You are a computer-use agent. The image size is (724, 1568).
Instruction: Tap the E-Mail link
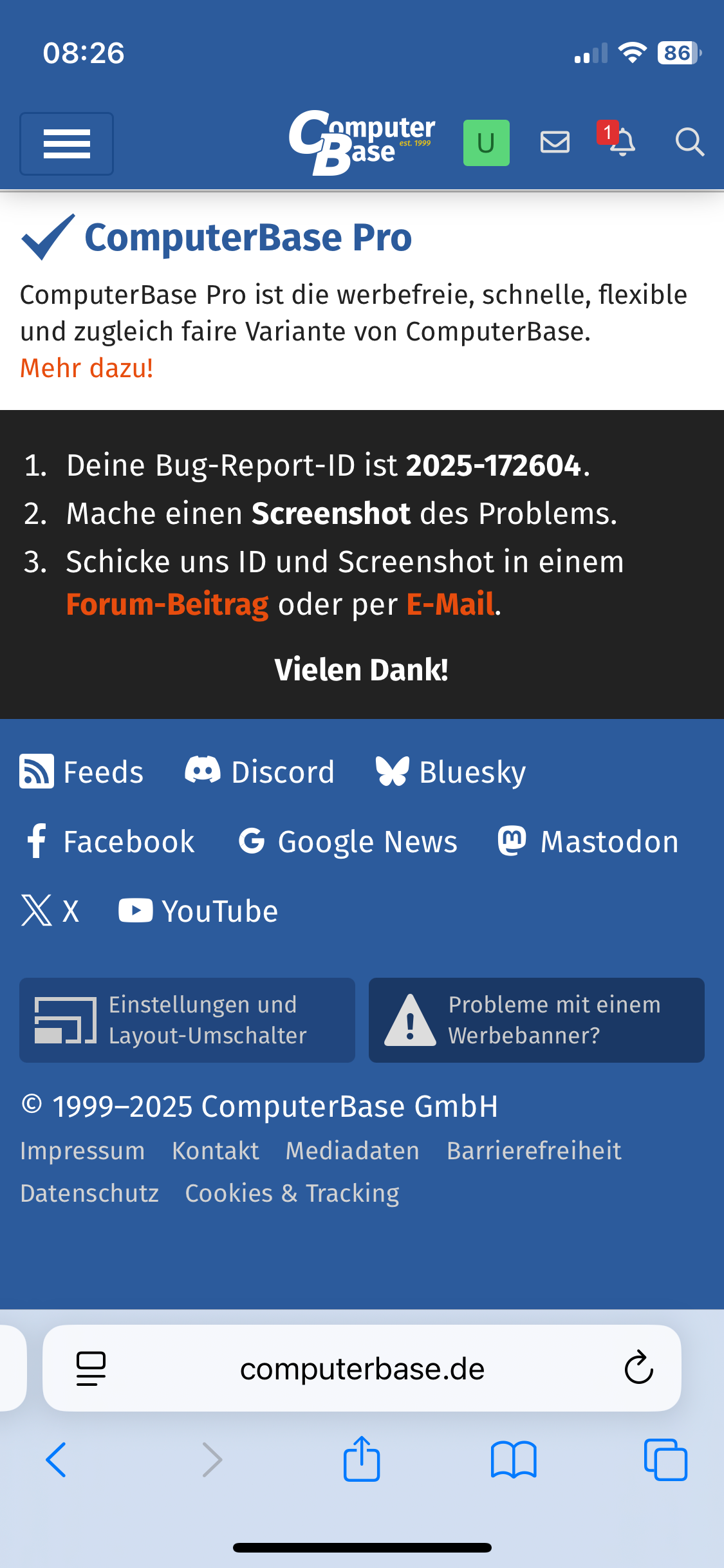pyautogui.click(x=450, y=604)
